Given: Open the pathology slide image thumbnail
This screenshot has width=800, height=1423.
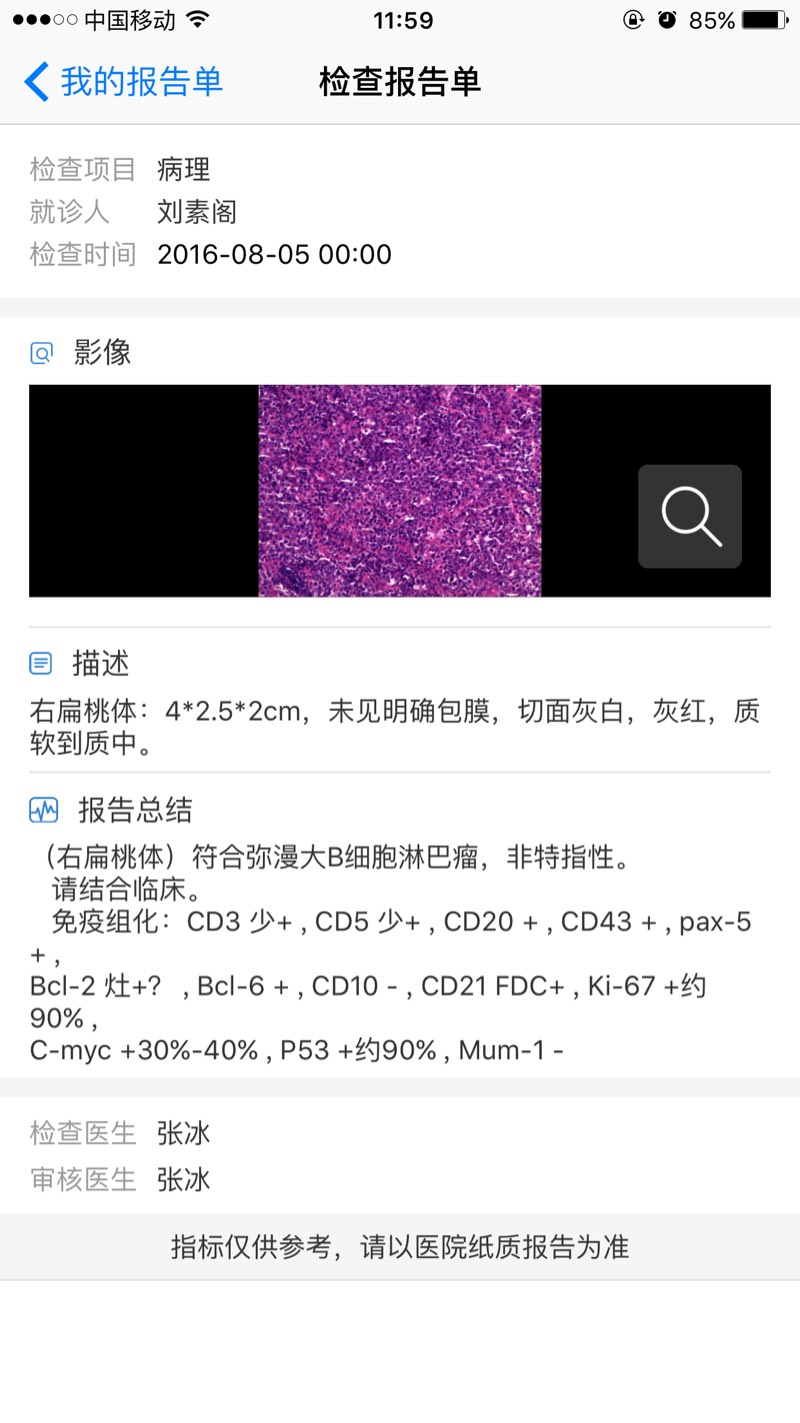Looking at the screenshot, I should (x=400, y=491).
